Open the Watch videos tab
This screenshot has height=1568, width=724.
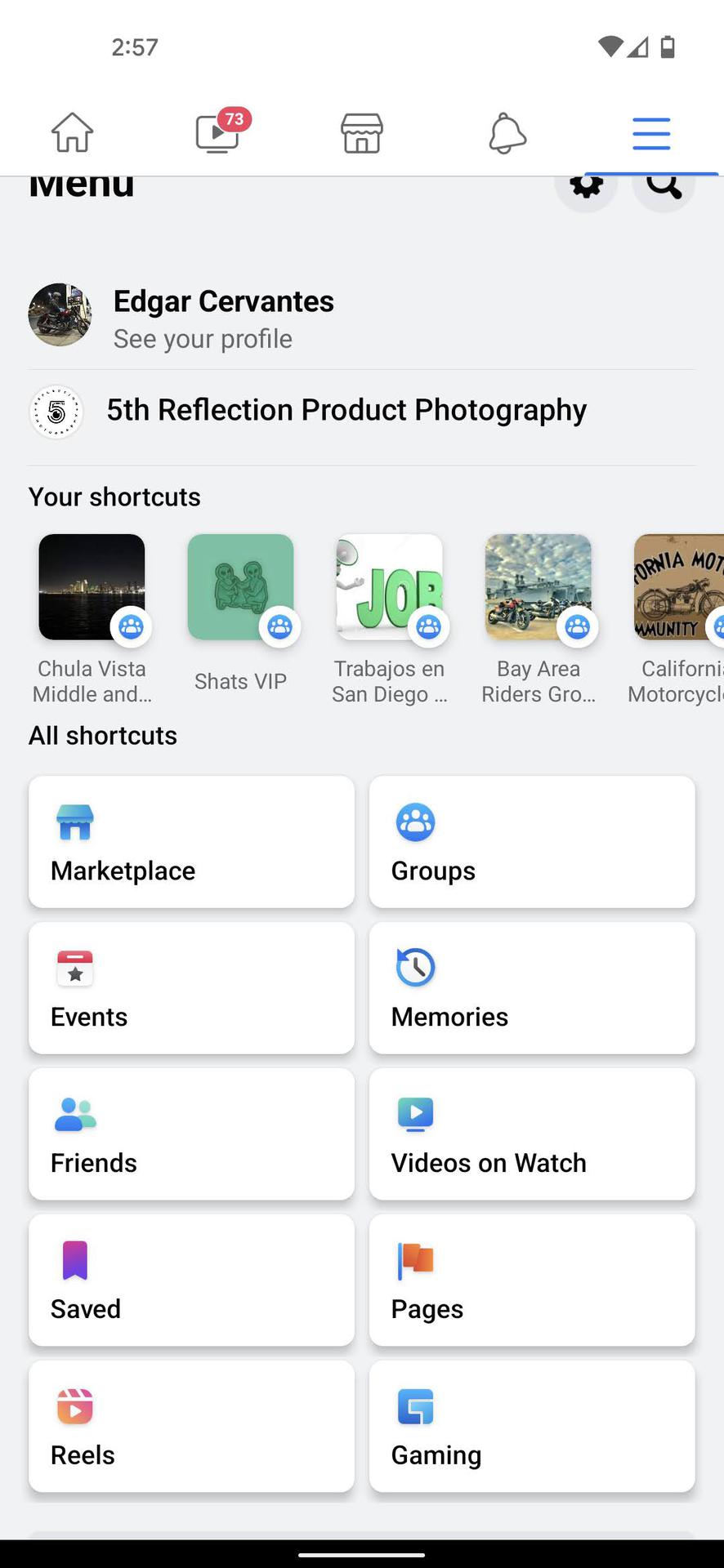click(217, 132)
